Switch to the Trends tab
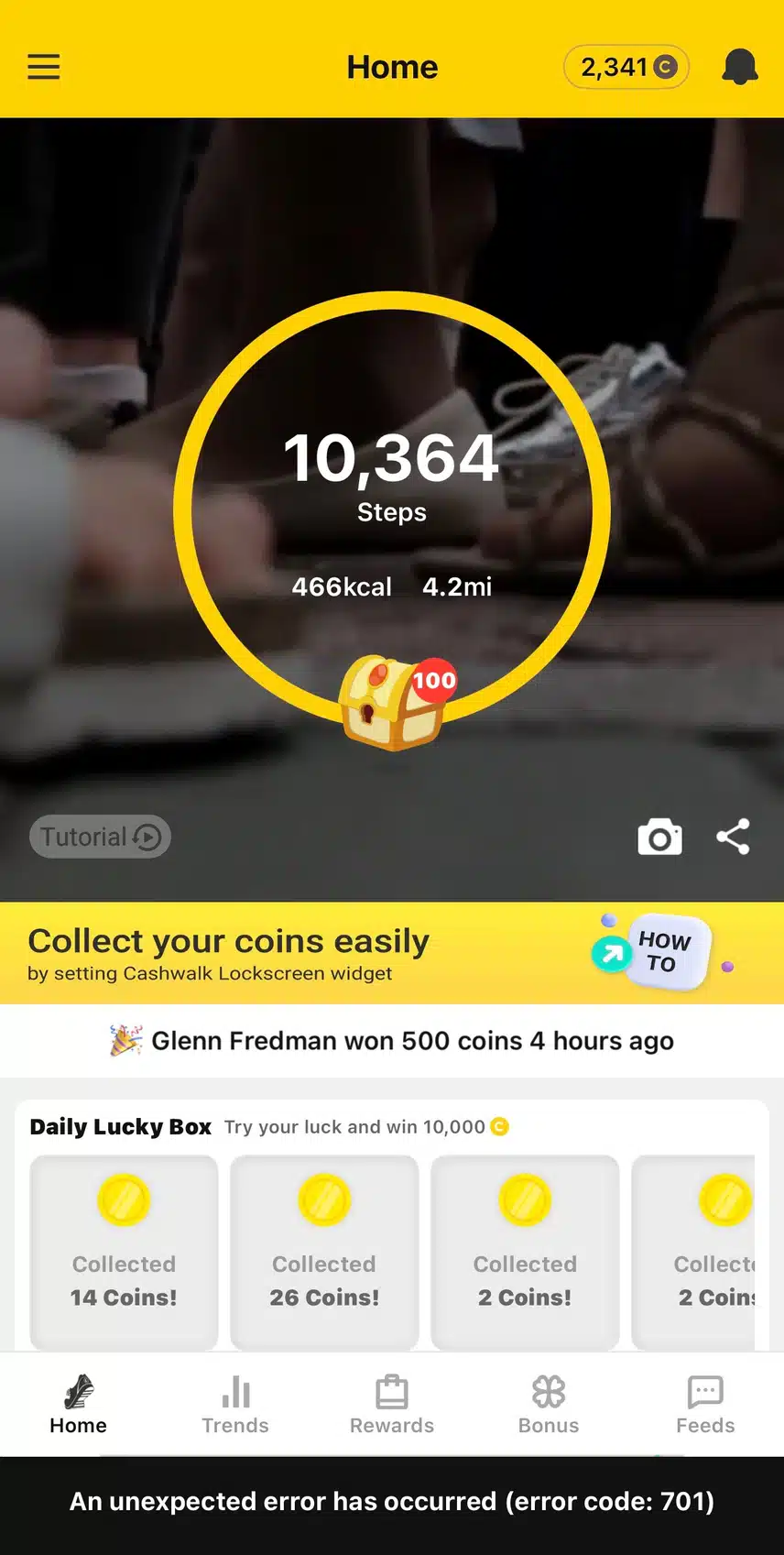The image size is (784, 1555). click(235, 1404)
